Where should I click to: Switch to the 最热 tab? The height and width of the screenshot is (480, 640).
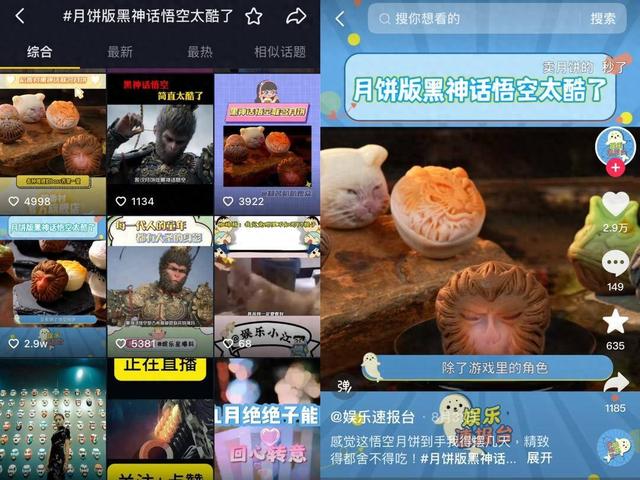[200, 52]
